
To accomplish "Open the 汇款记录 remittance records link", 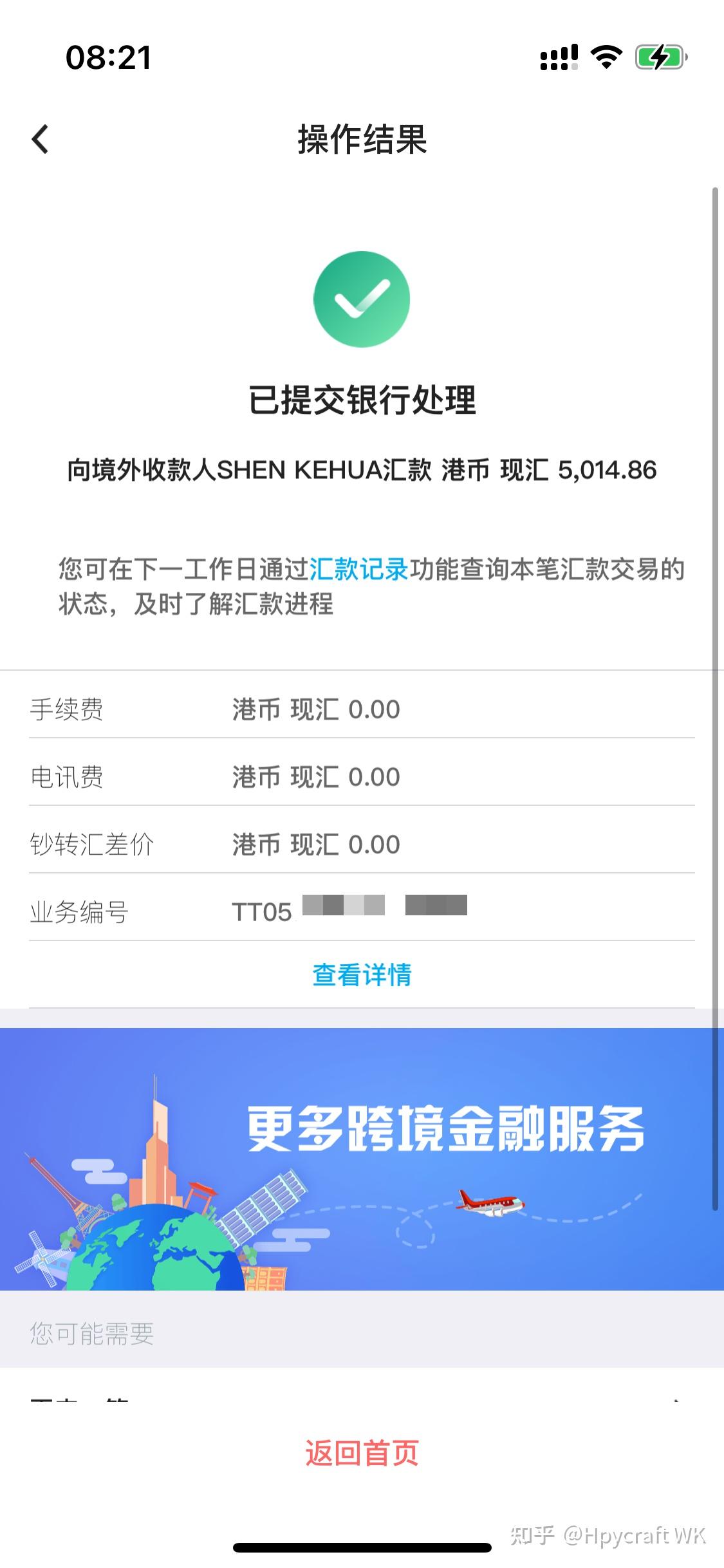I will [x=358, y=569].
